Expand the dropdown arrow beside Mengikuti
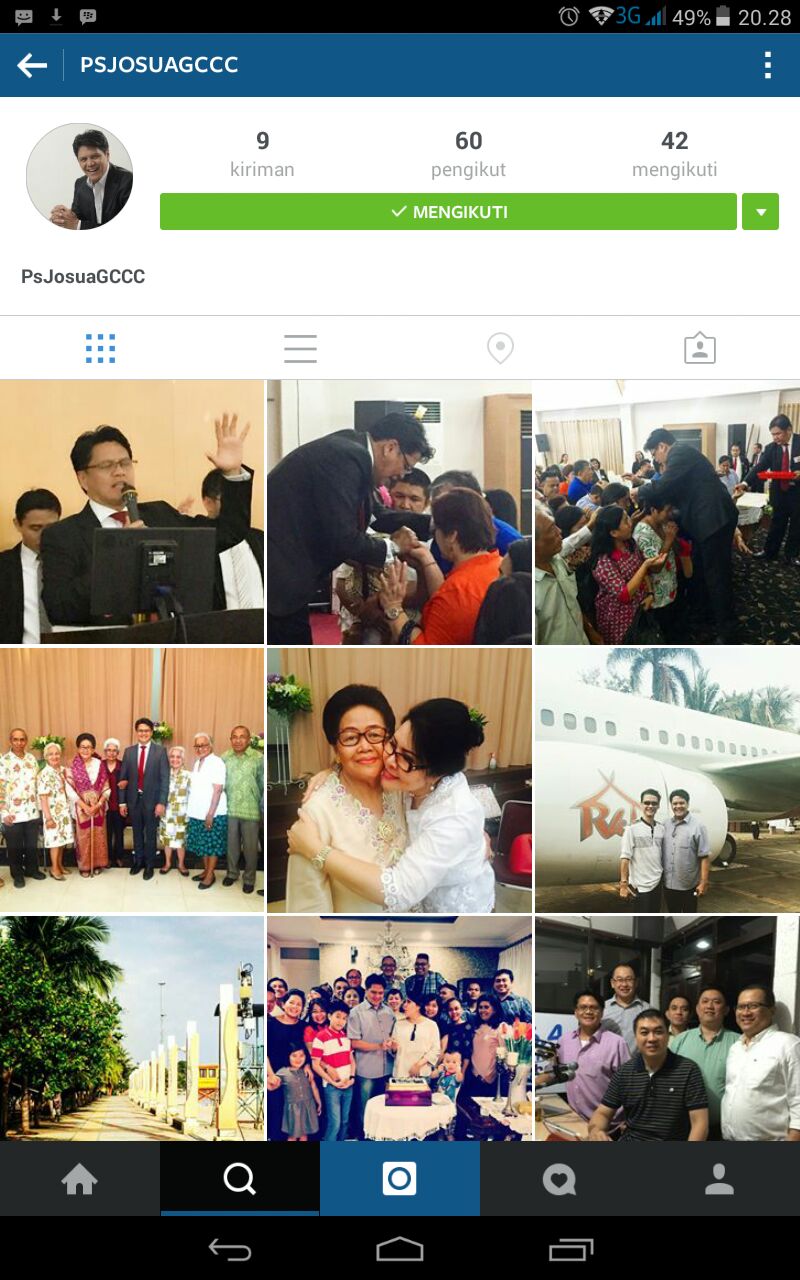Viewport: 800px width, 1280px height. point(760,212)
